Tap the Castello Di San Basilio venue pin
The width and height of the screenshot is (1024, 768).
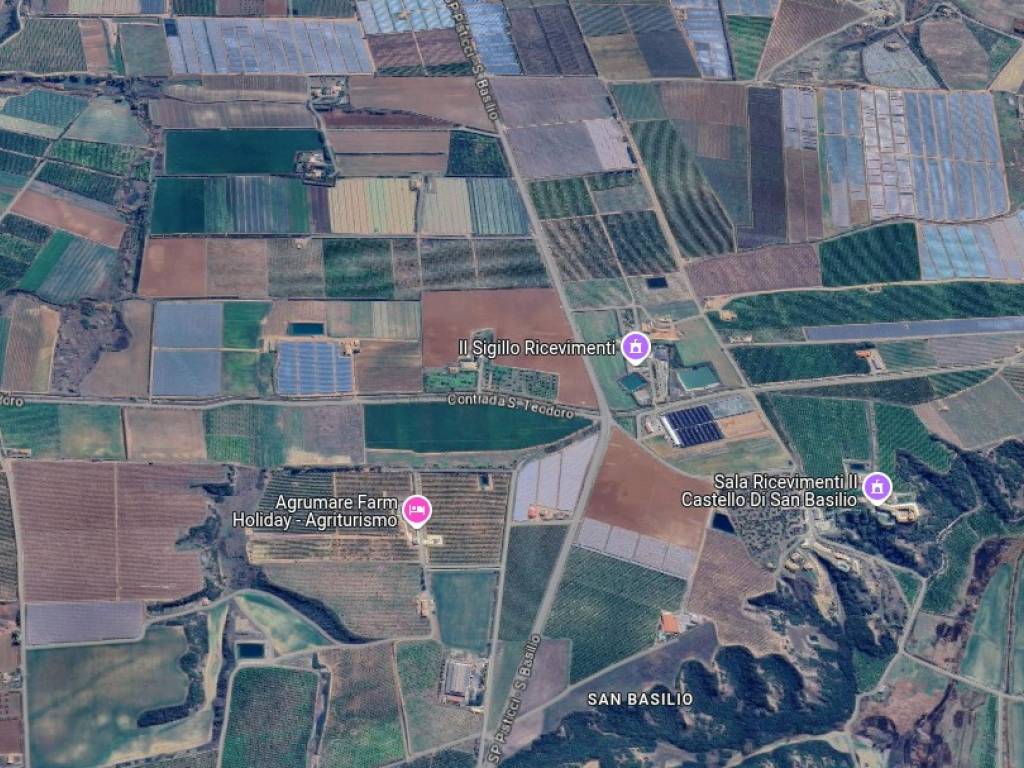(877, 487)
